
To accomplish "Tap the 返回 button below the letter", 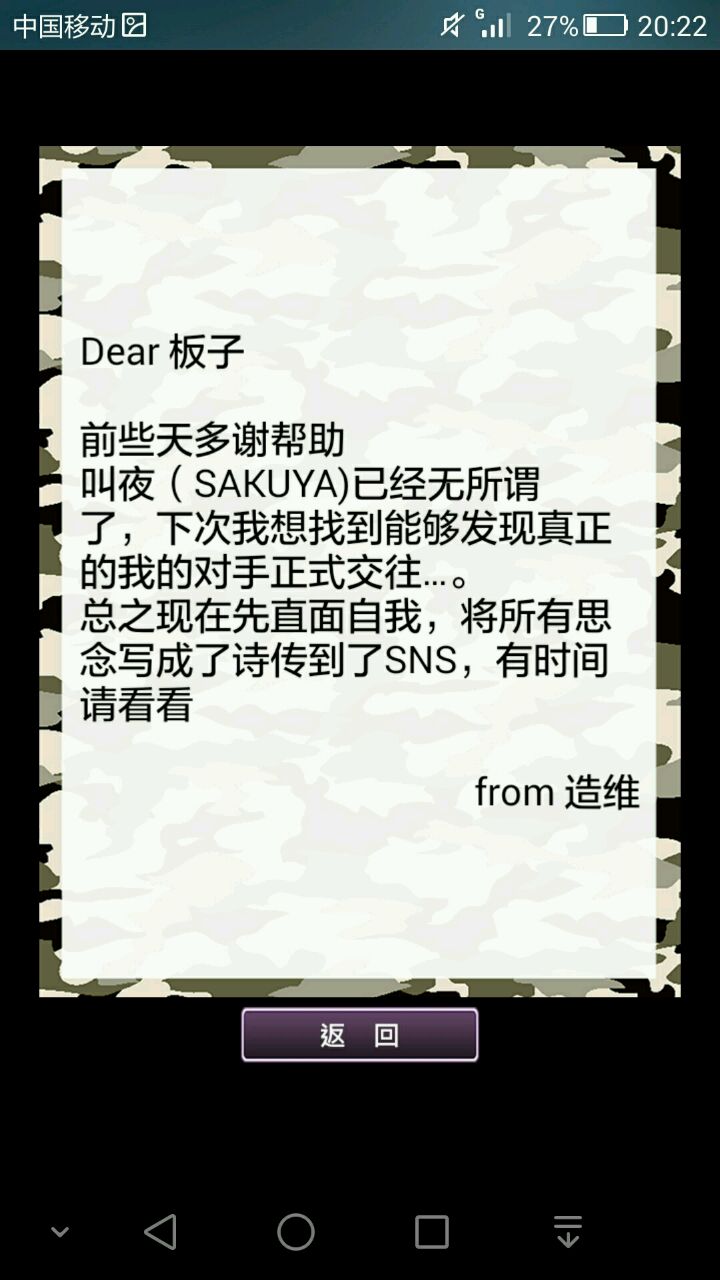I will click(x=360, y=1035).
